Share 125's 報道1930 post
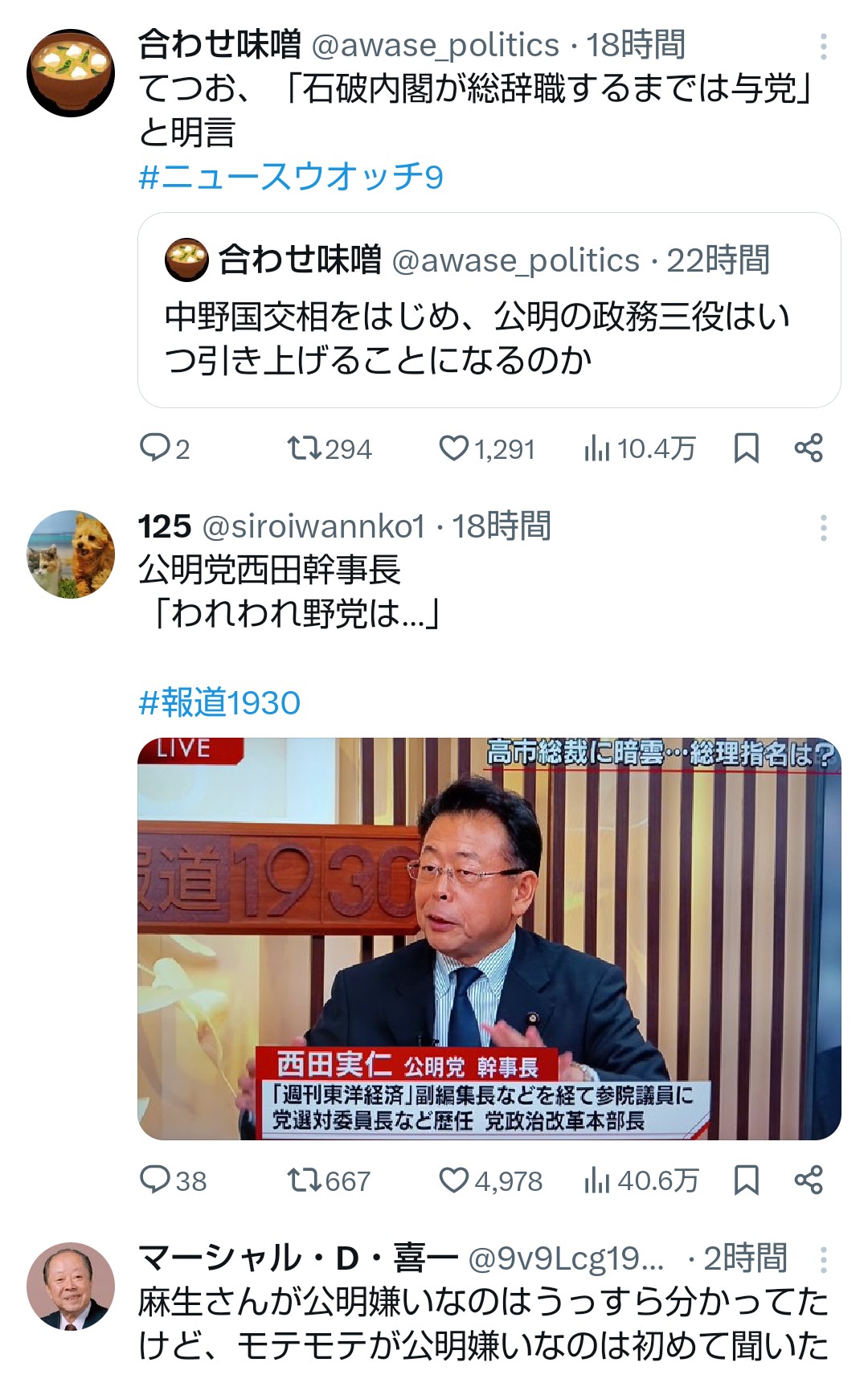Viewport: 868px width, 1387px height. pos(809,1180)
